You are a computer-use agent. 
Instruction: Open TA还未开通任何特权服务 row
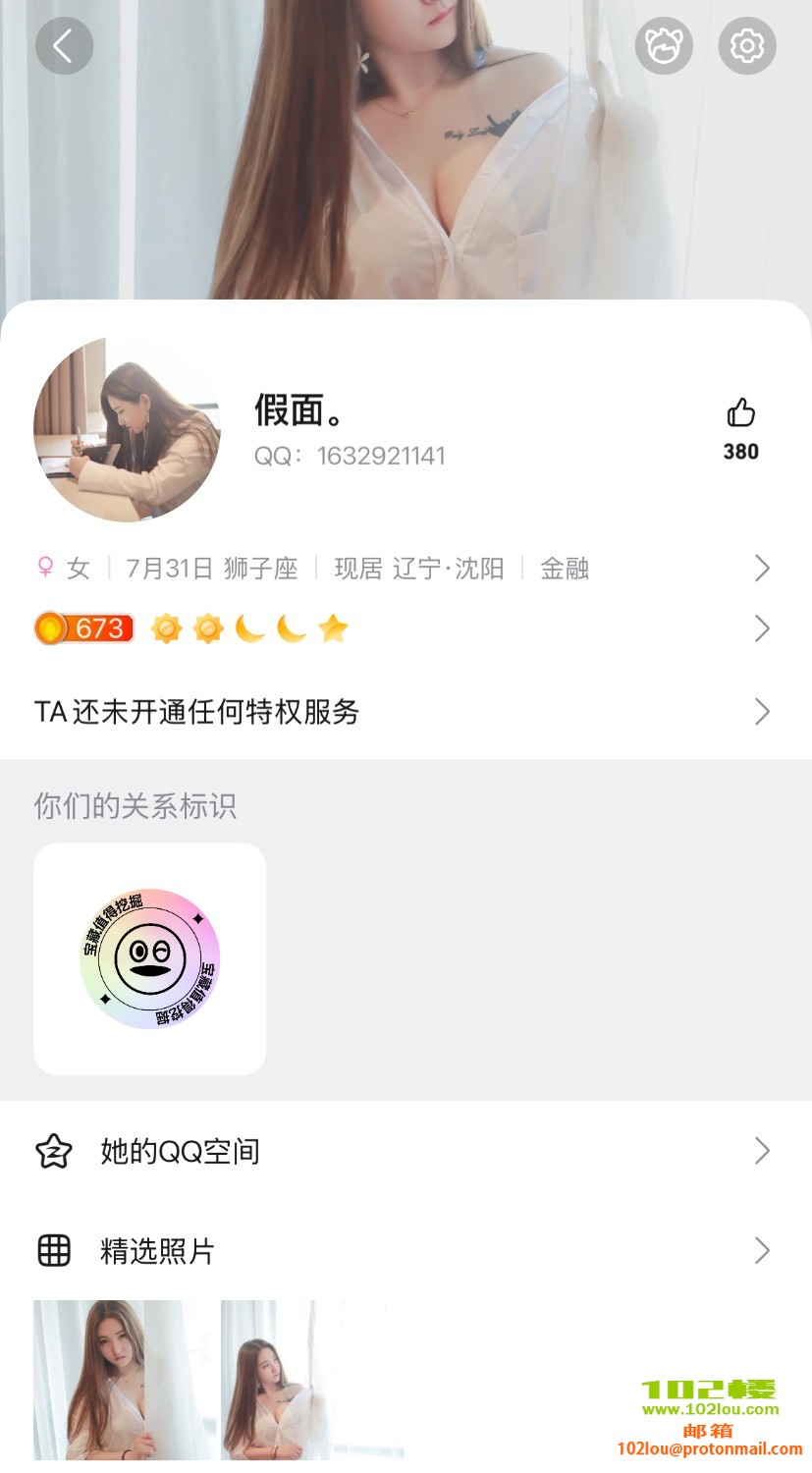pos(403,711)
